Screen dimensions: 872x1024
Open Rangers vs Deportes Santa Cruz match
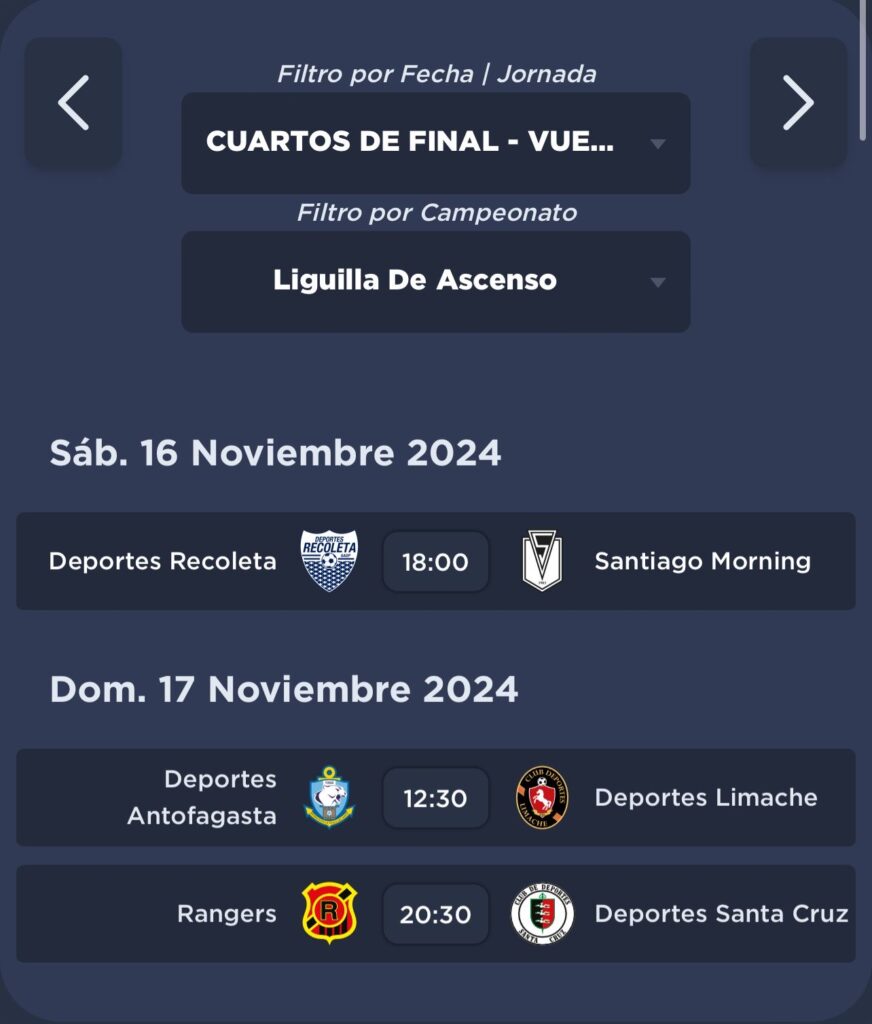[435, 914]
